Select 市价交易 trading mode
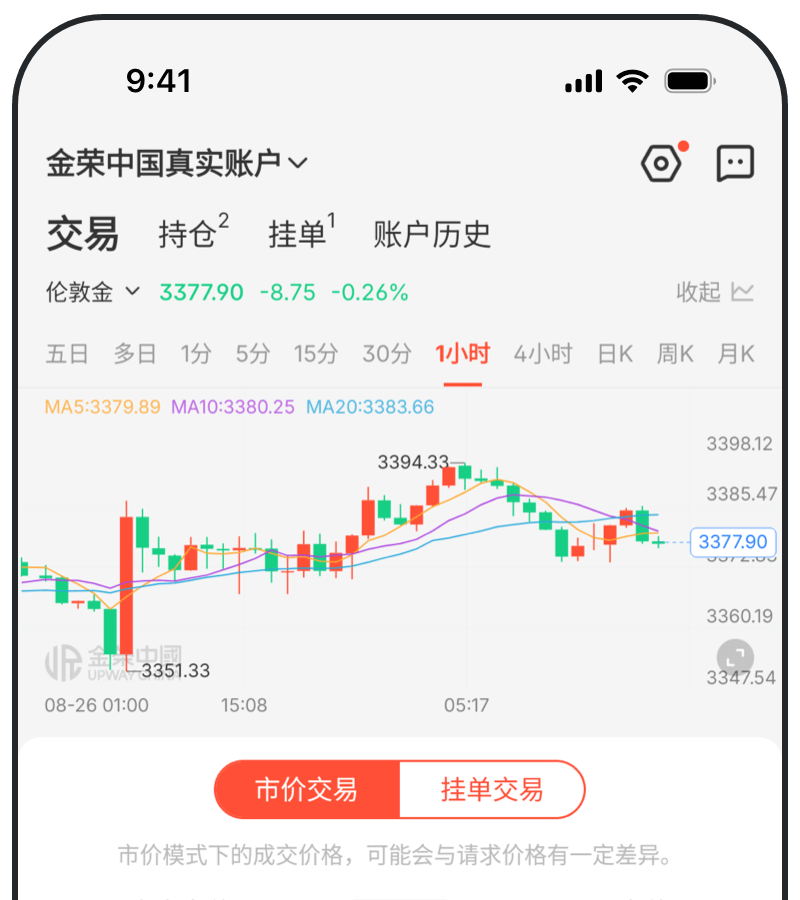 pyautogui.click(x=307, y=789)
